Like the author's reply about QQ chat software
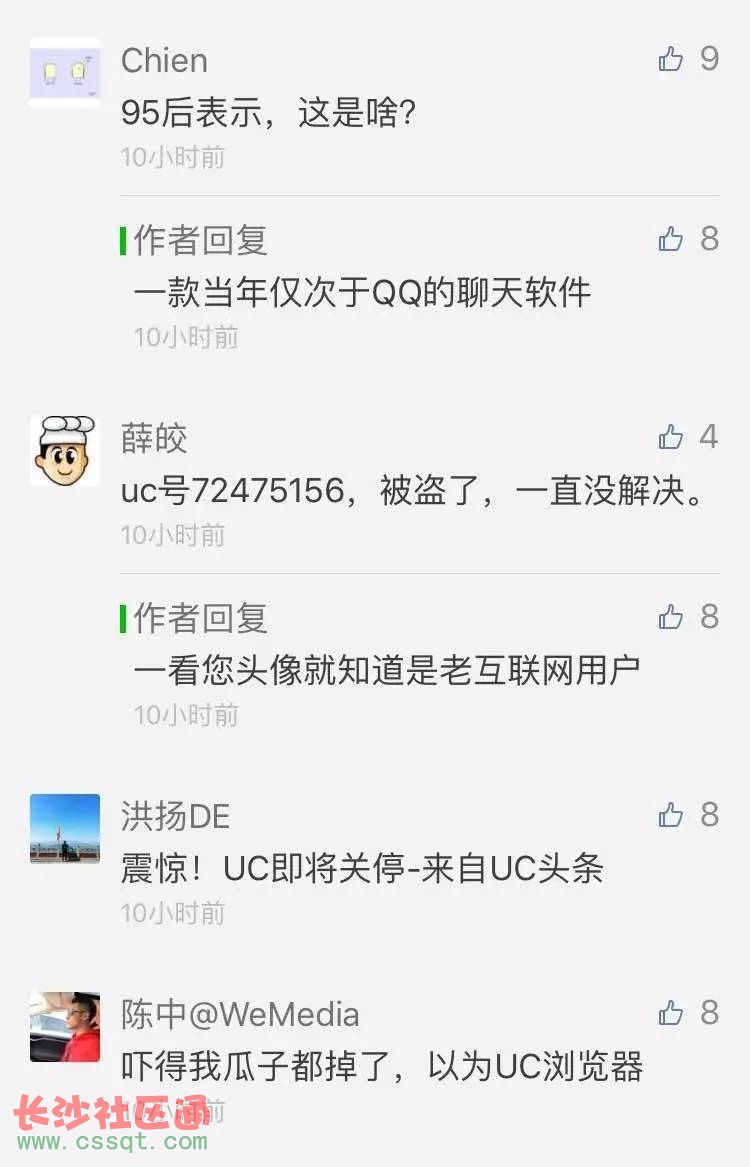Viewport: 750px width, 1167px height. pyautogui.click(x=671, y=239)
